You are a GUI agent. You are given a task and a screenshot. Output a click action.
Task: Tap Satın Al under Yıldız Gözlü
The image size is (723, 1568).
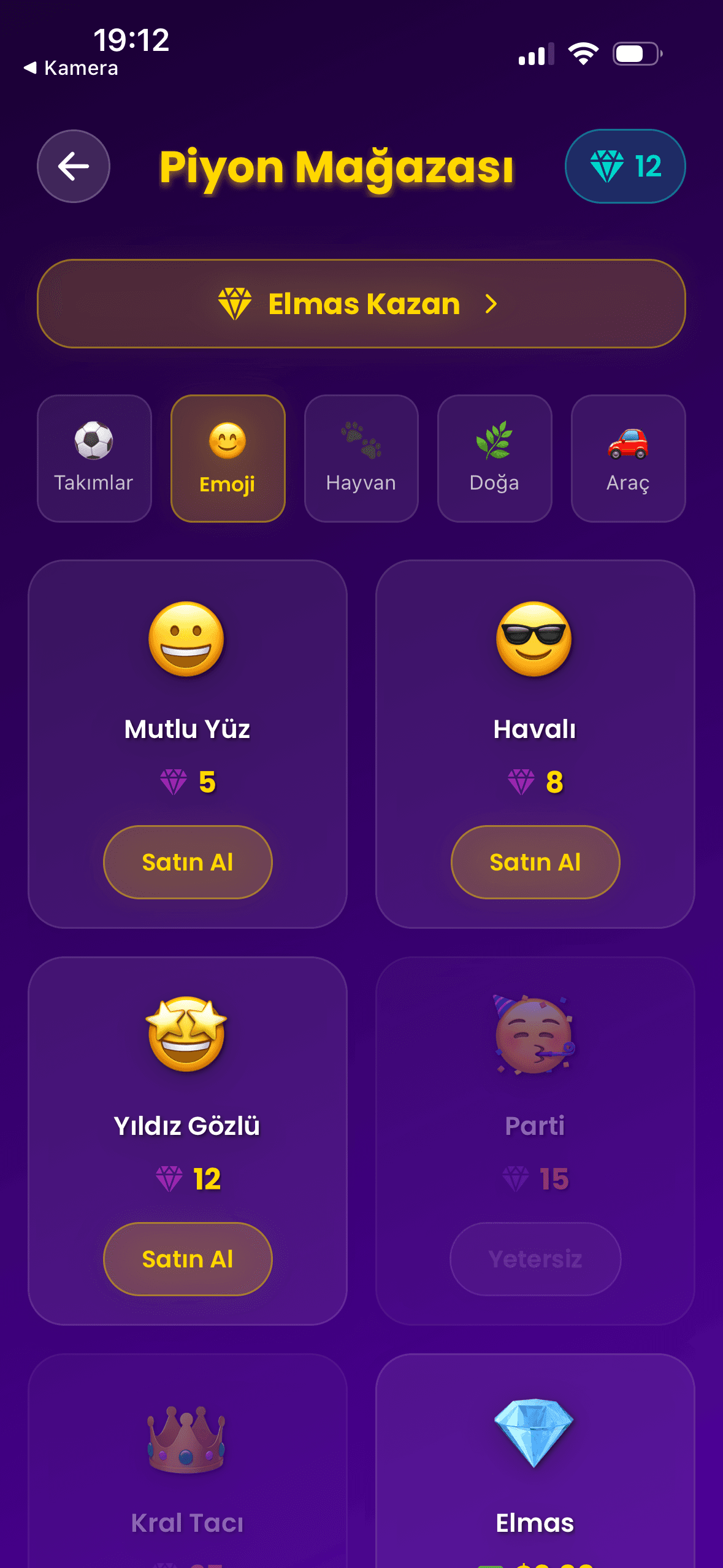[188, 1259]
